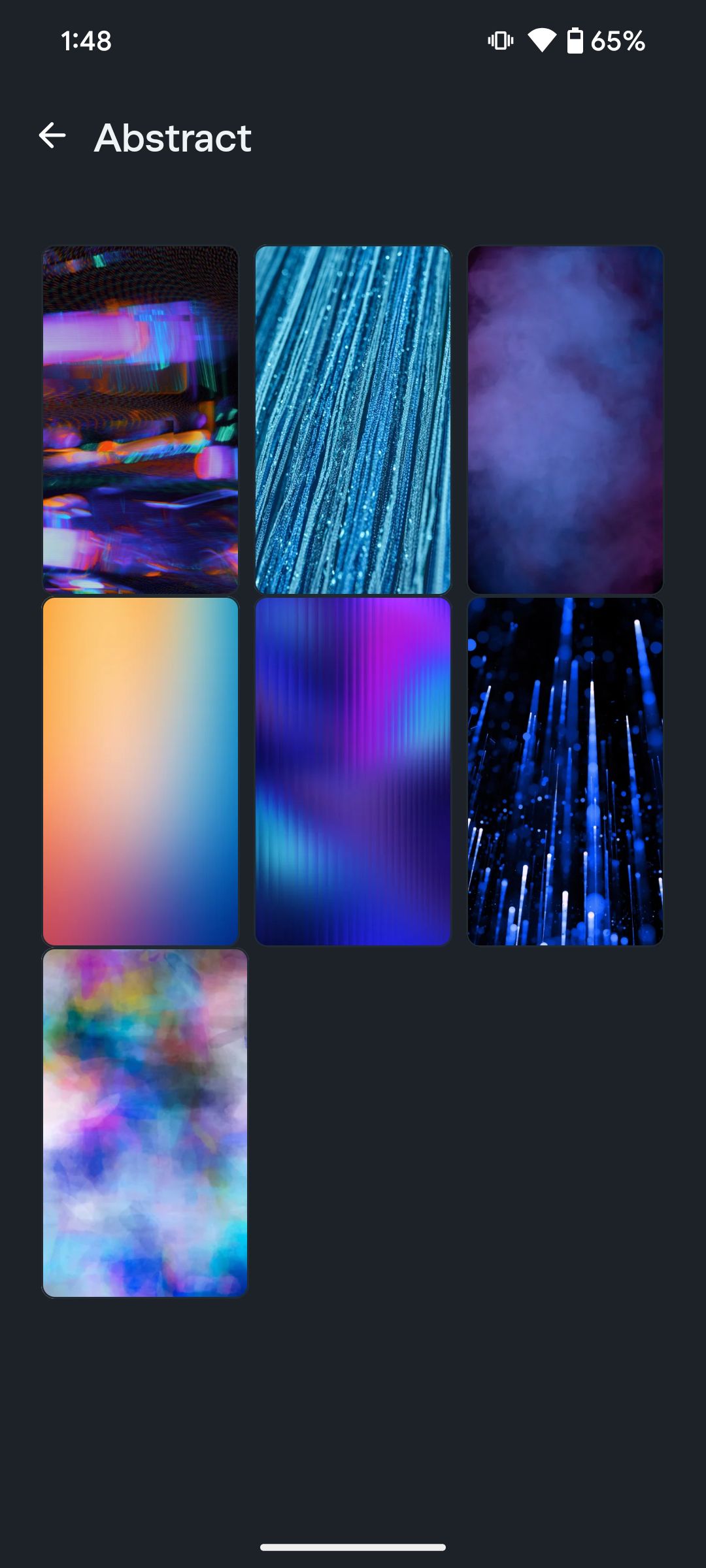Screen dimensions: 706x1568
Task: Select the blue light streaks wallpaper
Action: pyautogui.click(x=565, y=771)
